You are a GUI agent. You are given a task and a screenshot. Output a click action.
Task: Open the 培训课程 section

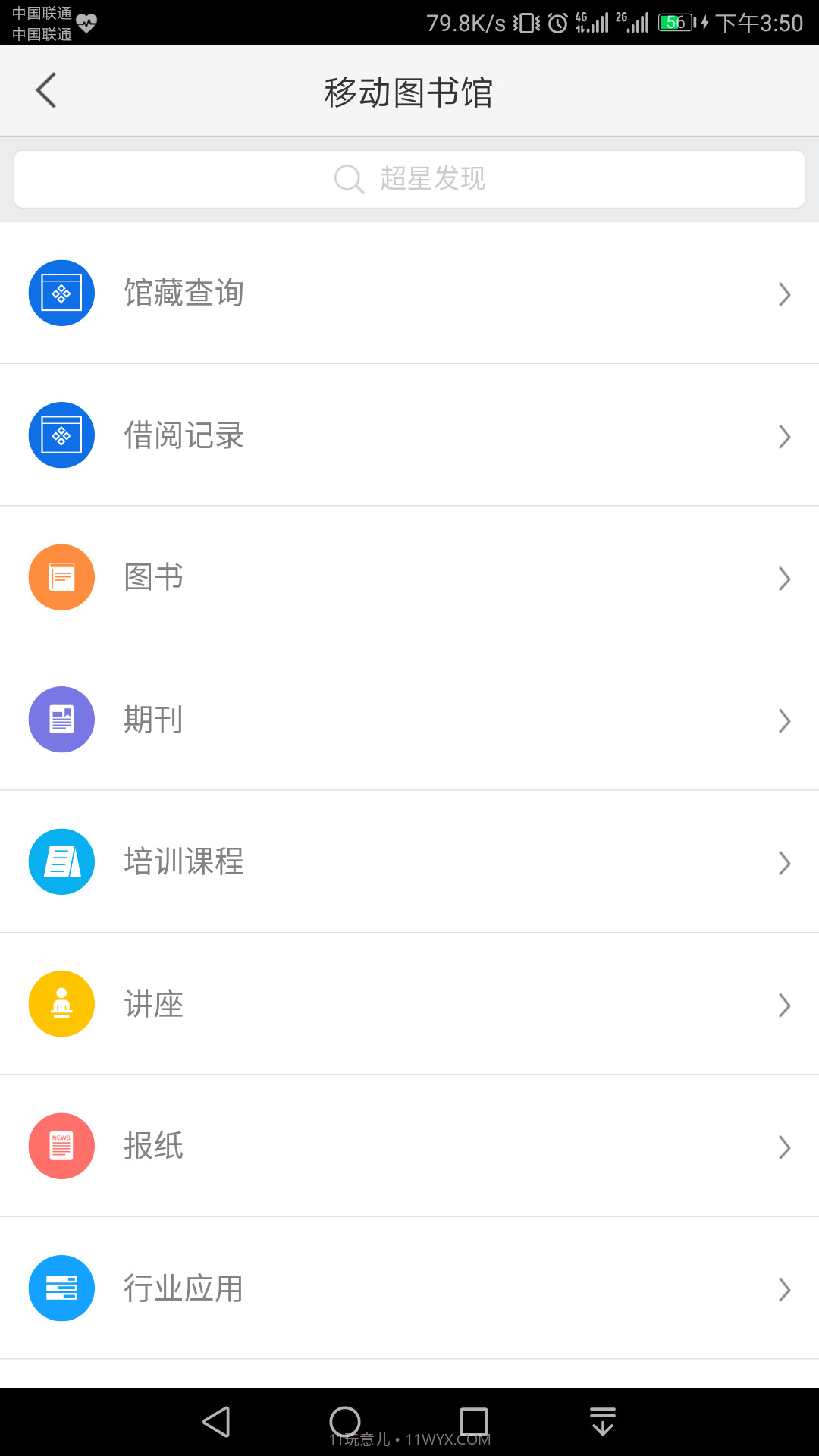click(409, 861)
